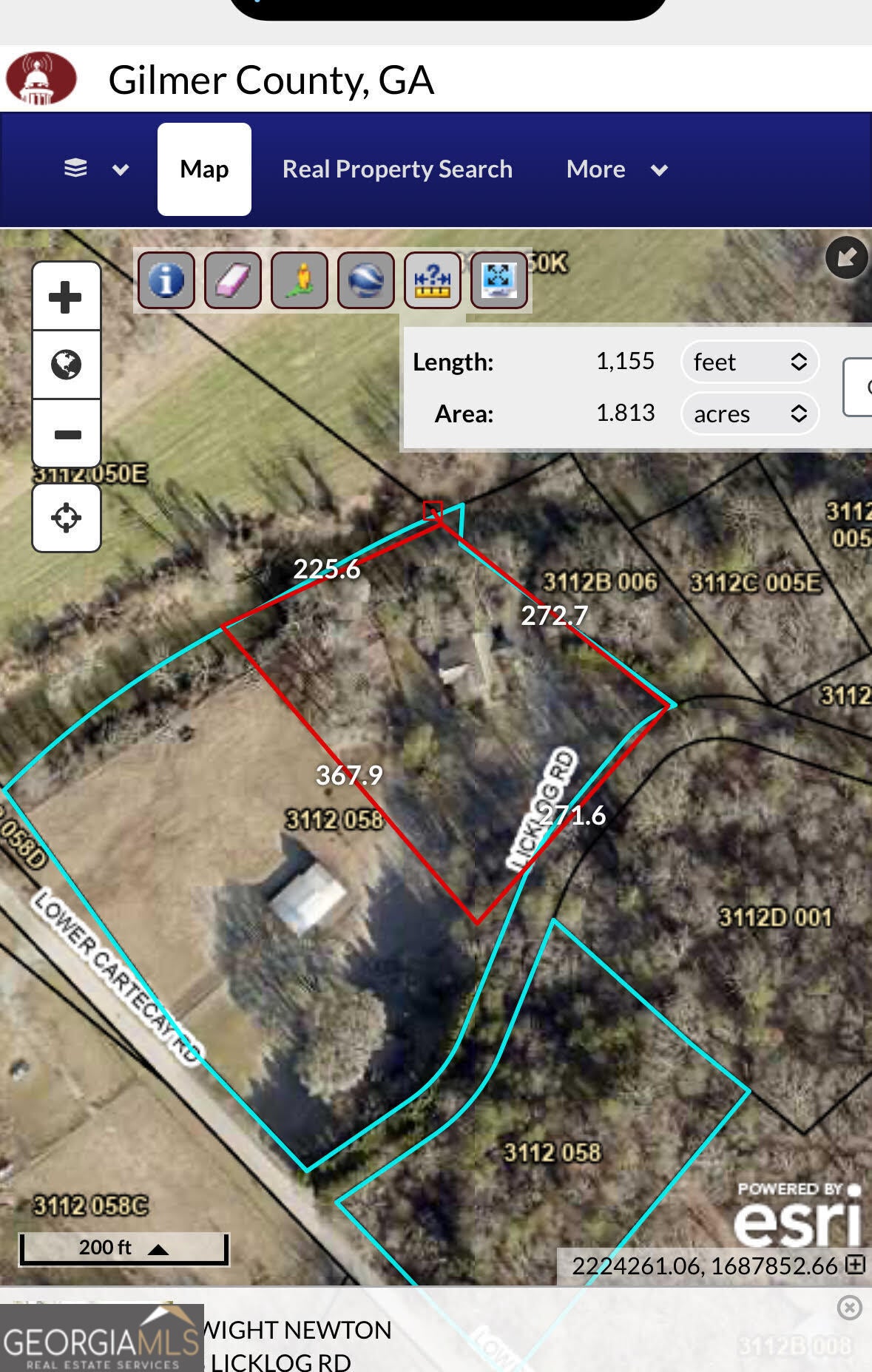The image size is (872, 1372).
Task: Open the street view person tool
Action: point(299,280)
